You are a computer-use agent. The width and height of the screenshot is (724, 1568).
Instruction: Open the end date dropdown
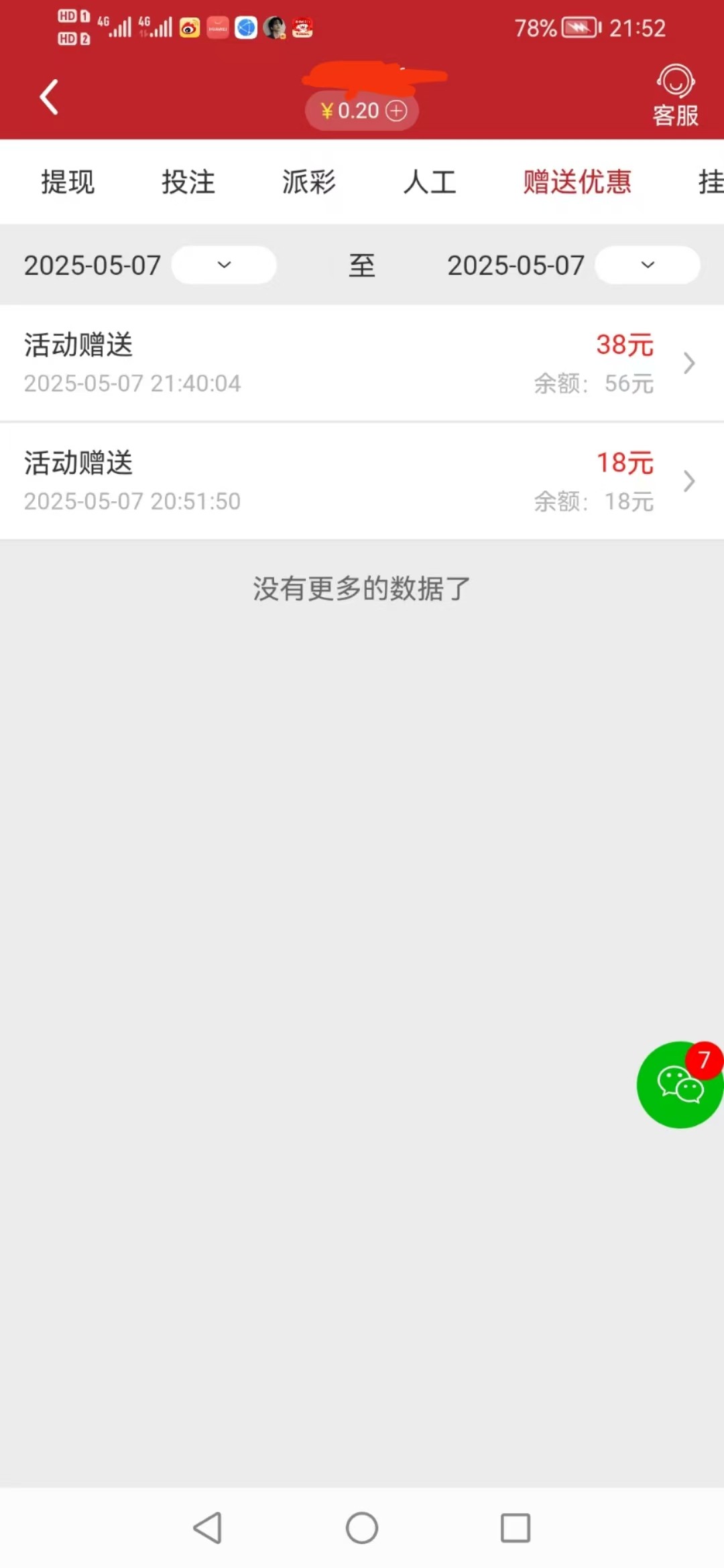[648, 265]
